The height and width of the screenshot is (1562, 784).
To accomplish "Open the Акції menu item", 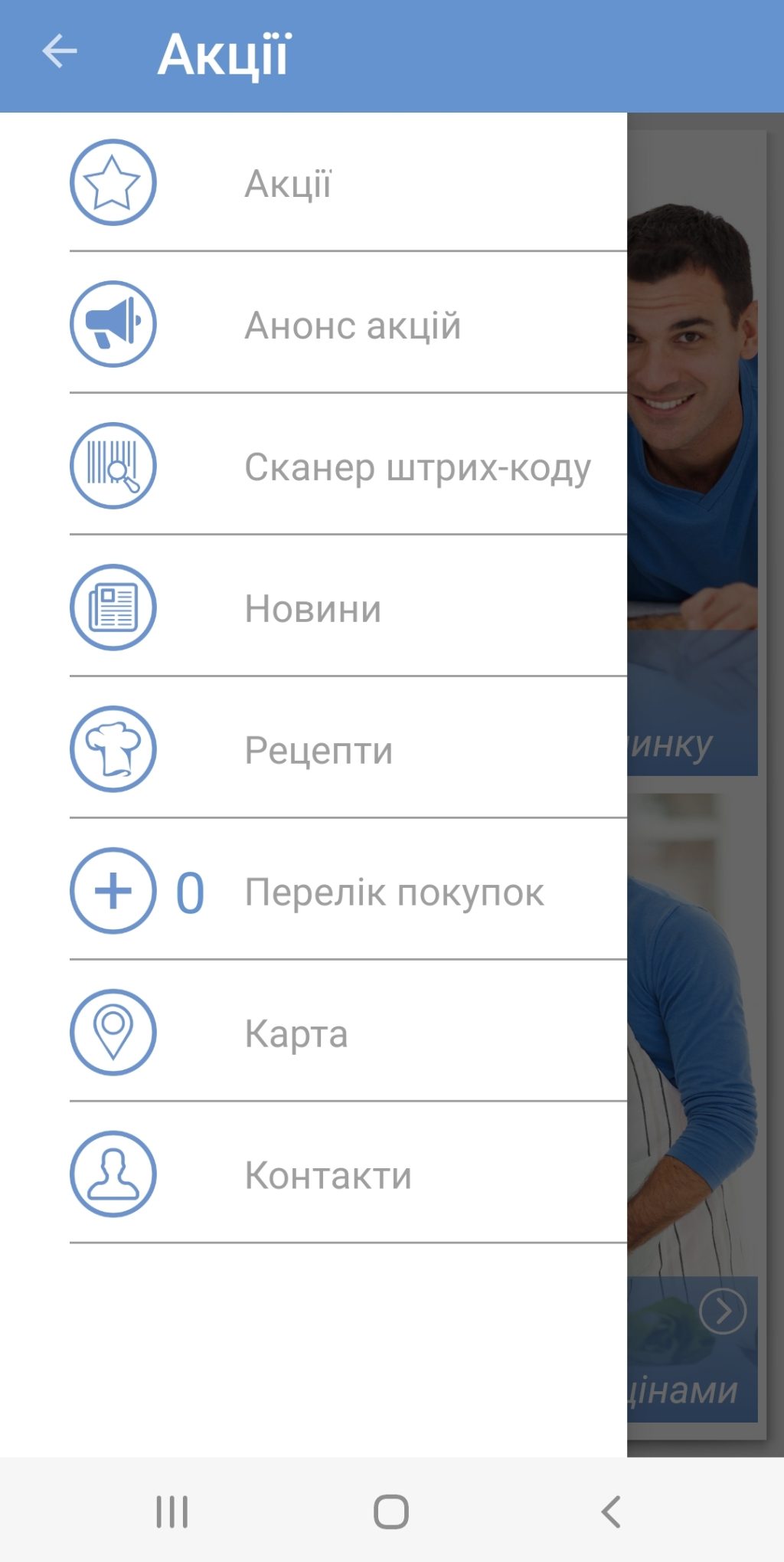I will (287, 184).
